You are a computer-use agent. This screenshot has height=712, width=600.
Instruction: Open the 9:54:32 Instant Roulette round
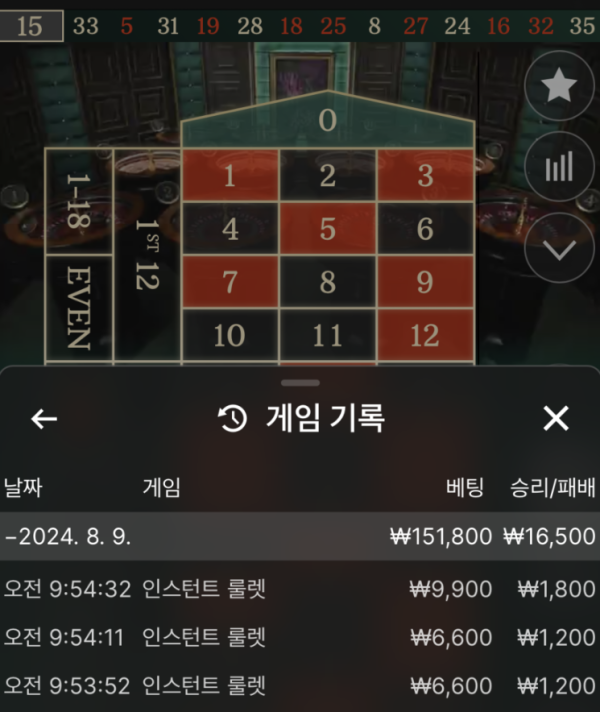[x=300, y=588]
